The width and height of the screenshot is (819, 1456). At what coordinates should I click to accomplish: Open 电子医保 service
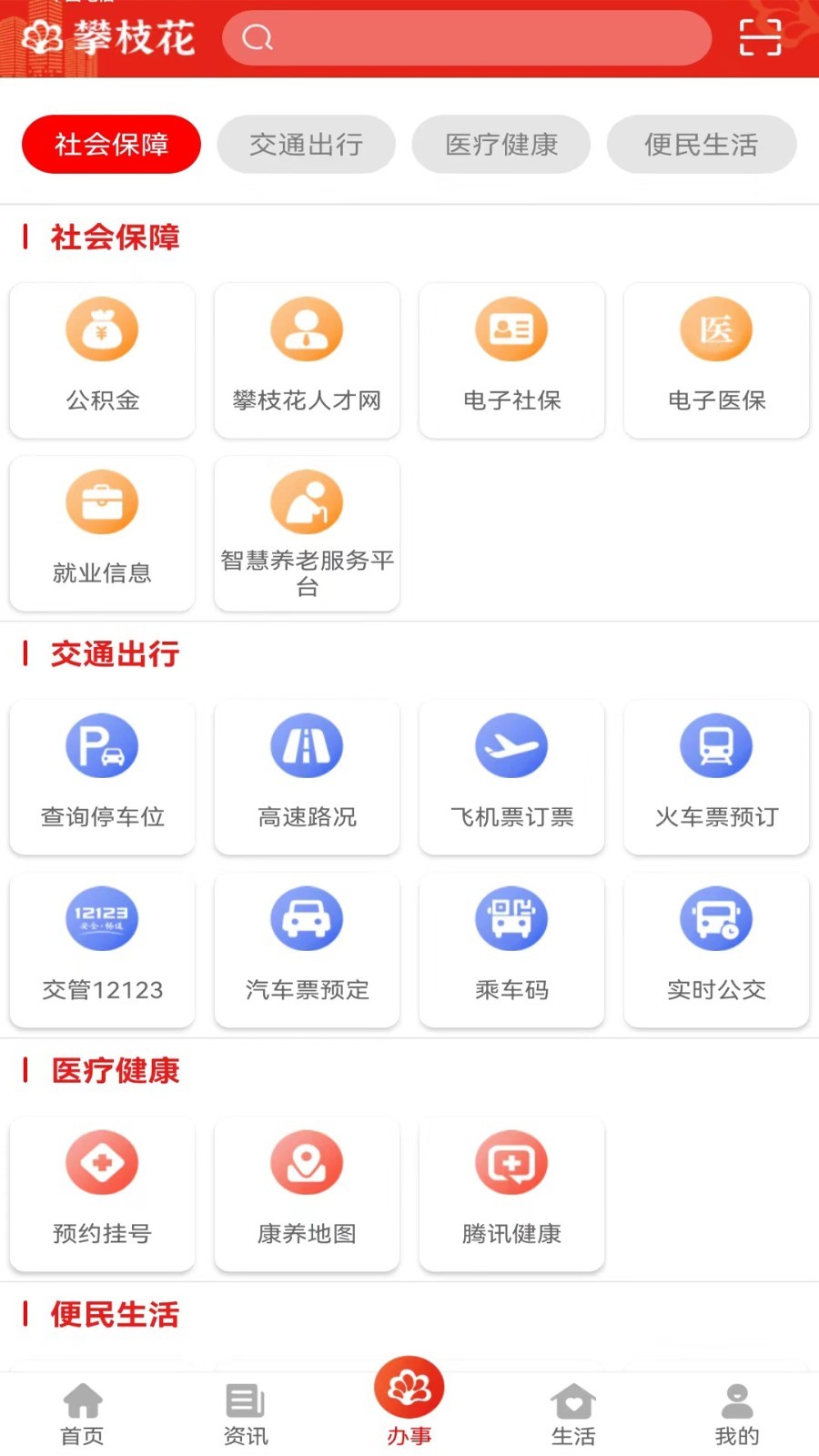click(x=716, y=360)
